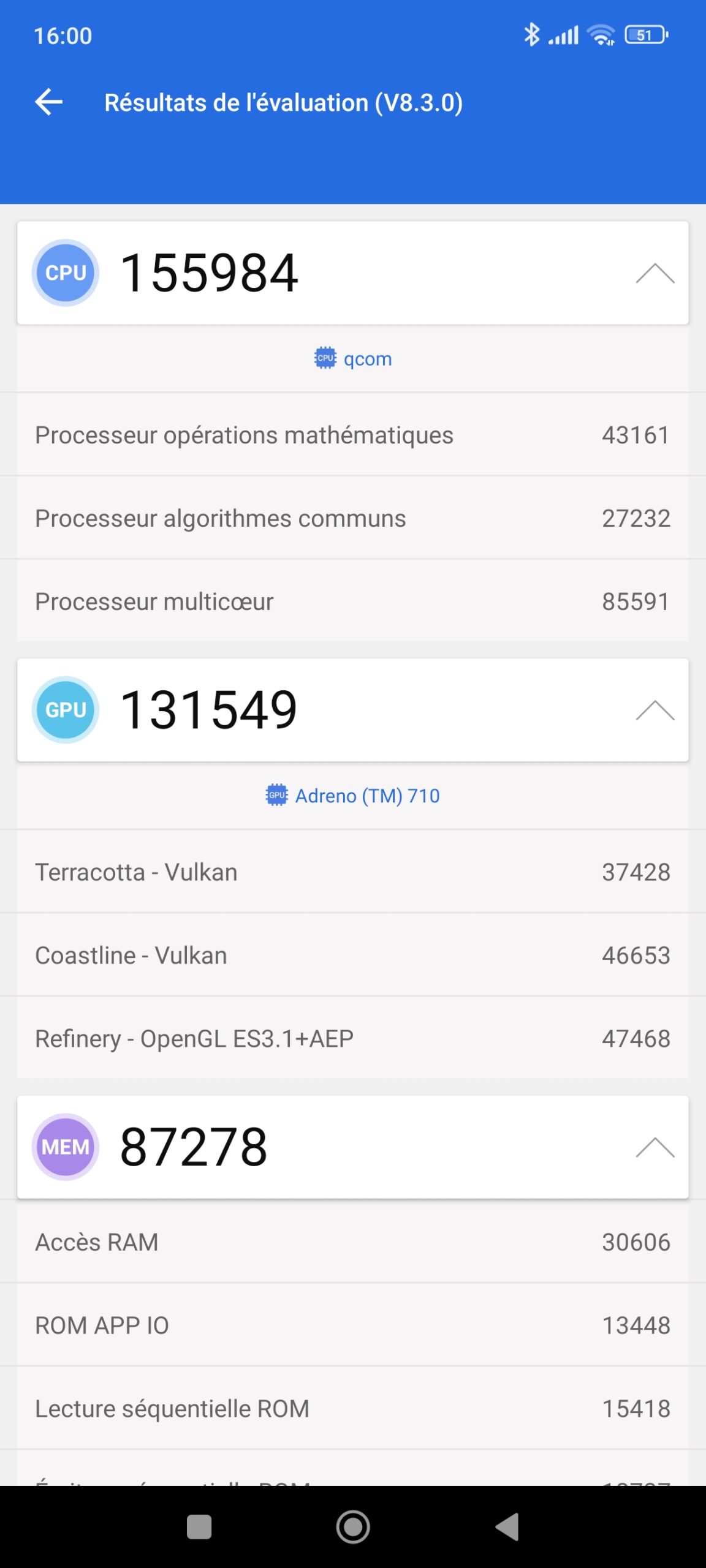Image resolution: width=706 pixels, height=1568 pixels.
Task: Collapse the CPU score section
Action: tap(655, 273)
